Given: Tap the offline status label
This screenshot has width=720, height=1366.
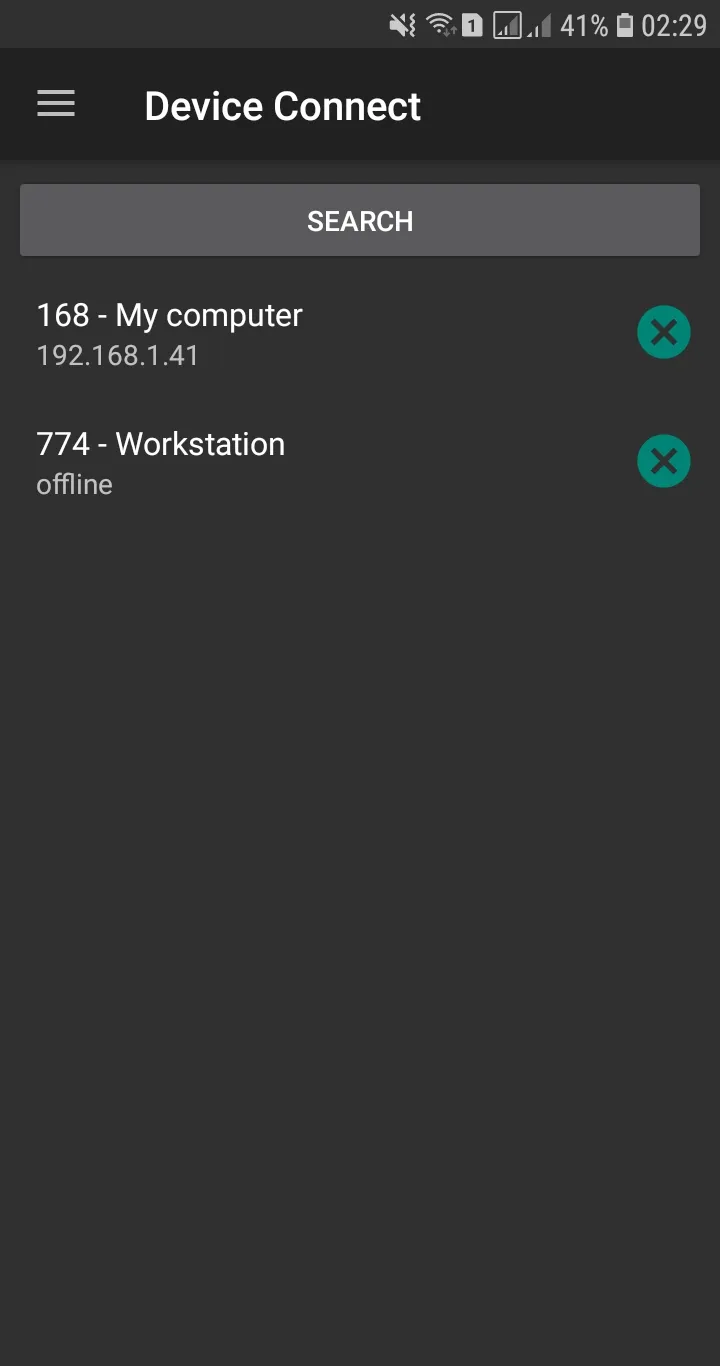Looking at the screenshot, I should pyautogui.click(x=74, y=484).
